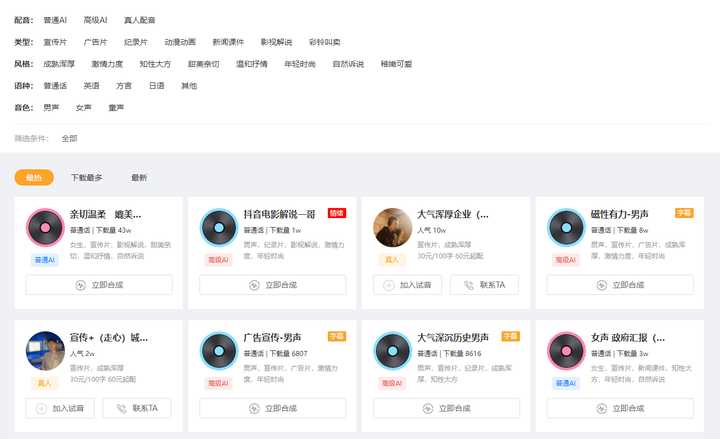This screenshot has height=439, width=720.
Task: Choose the 激情力度 style filter
Action: [108, 64]
